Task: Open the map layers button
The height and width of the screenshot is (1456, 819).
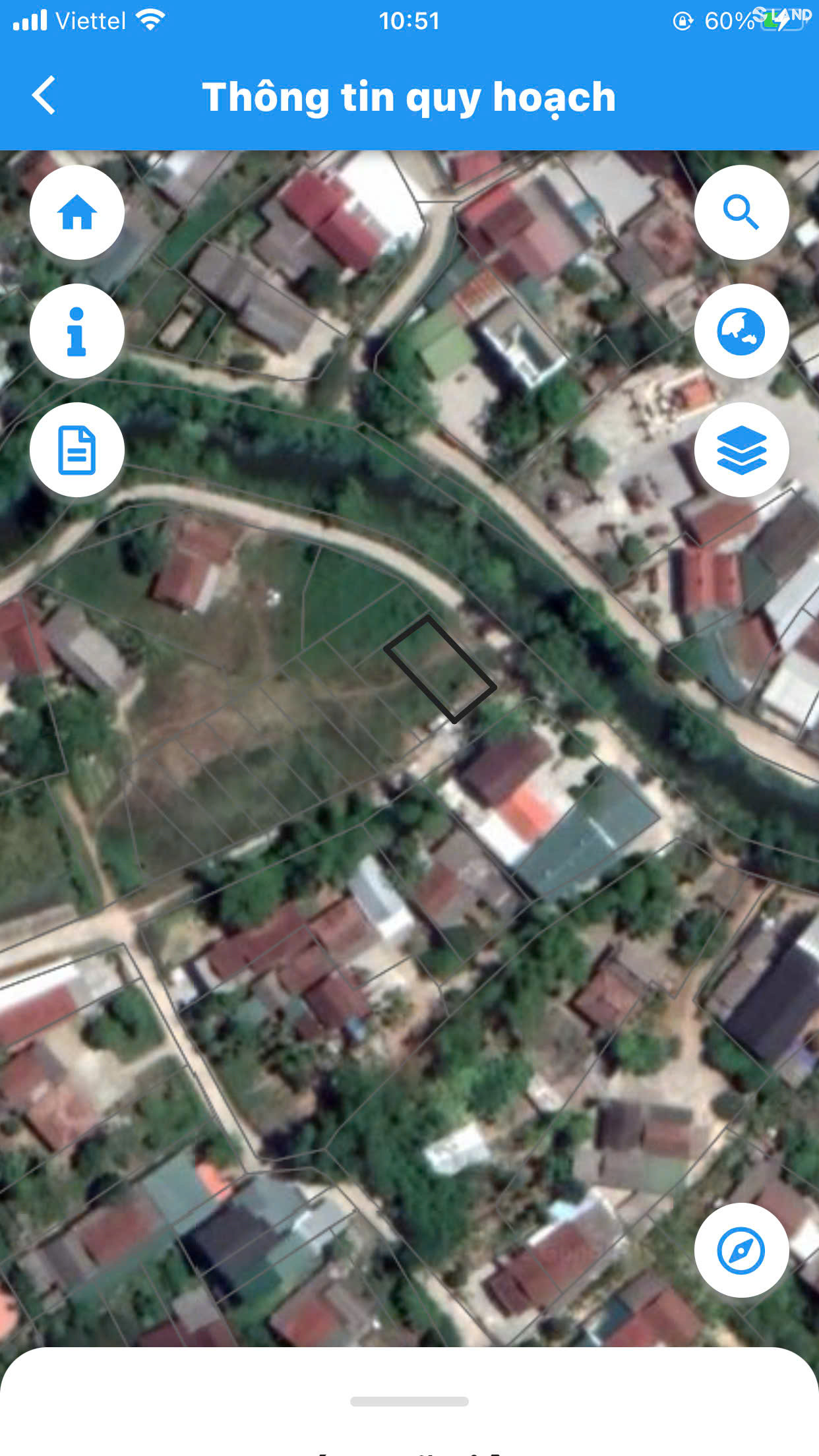Action: (742, 450)
